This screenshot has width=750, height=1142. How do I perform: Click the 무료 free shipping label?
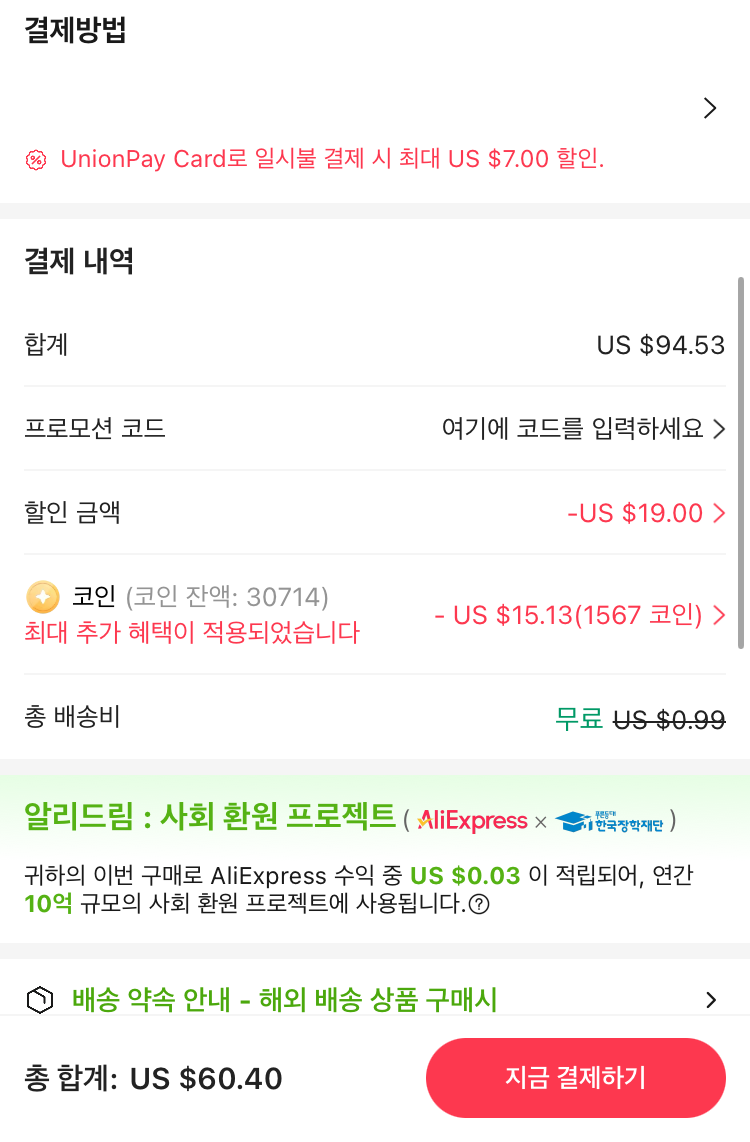point(578,720)
